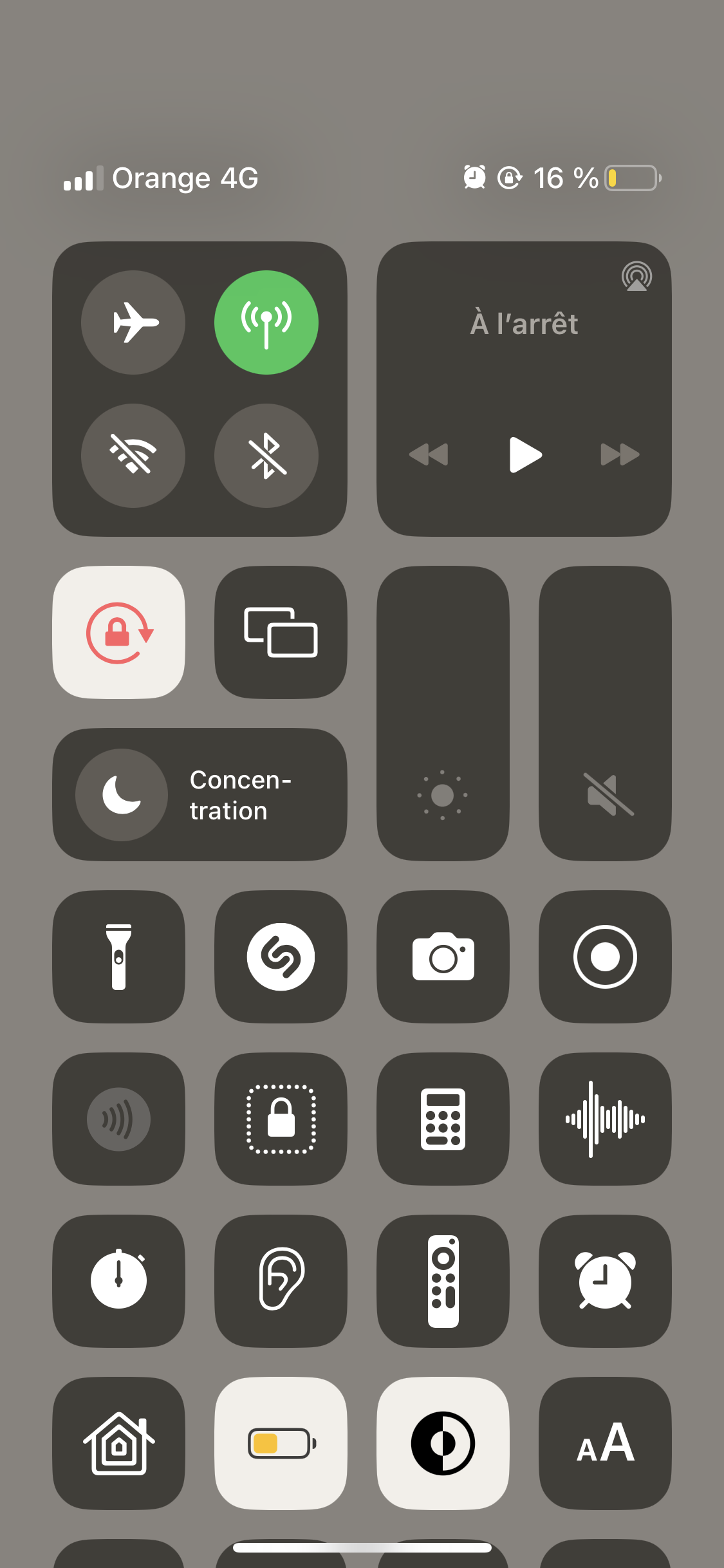The width and height of the screenshot is (724, 1568).
Task: Open the camera
Action: point(443,957)
